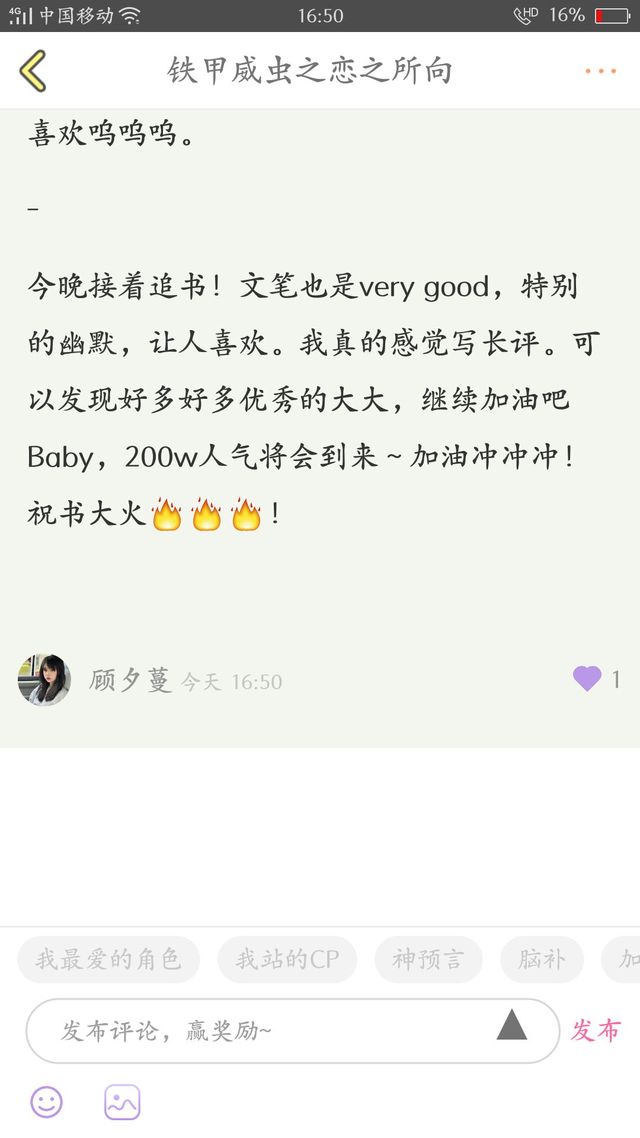Go back with the yellow arrow

[33, 71]
